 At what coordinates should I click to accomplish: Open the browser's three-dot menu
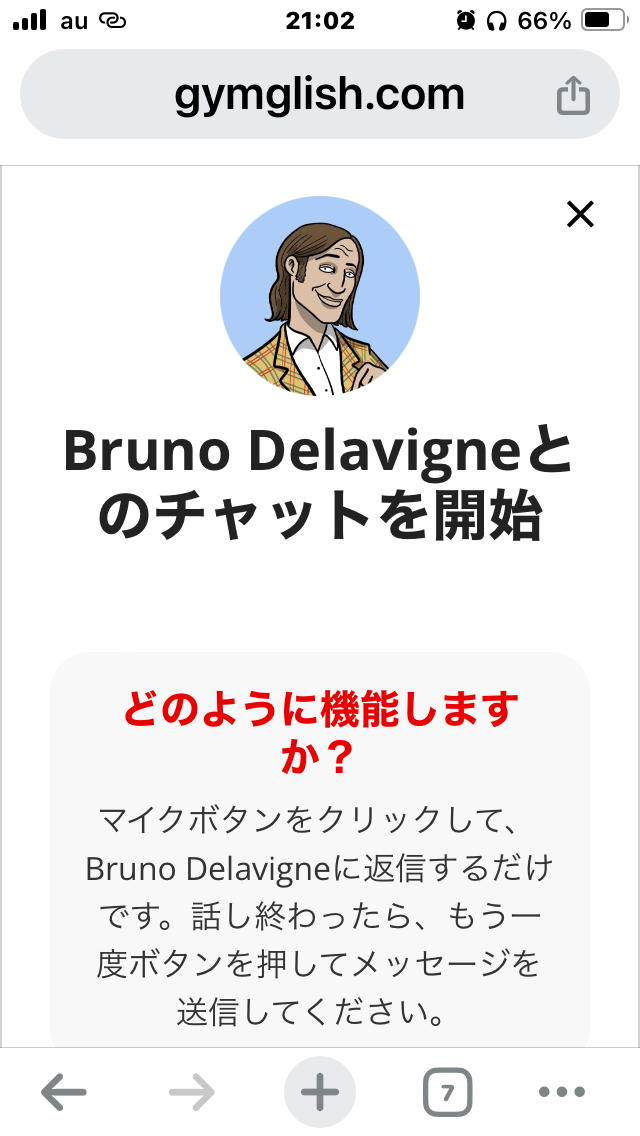[562, 1092]
